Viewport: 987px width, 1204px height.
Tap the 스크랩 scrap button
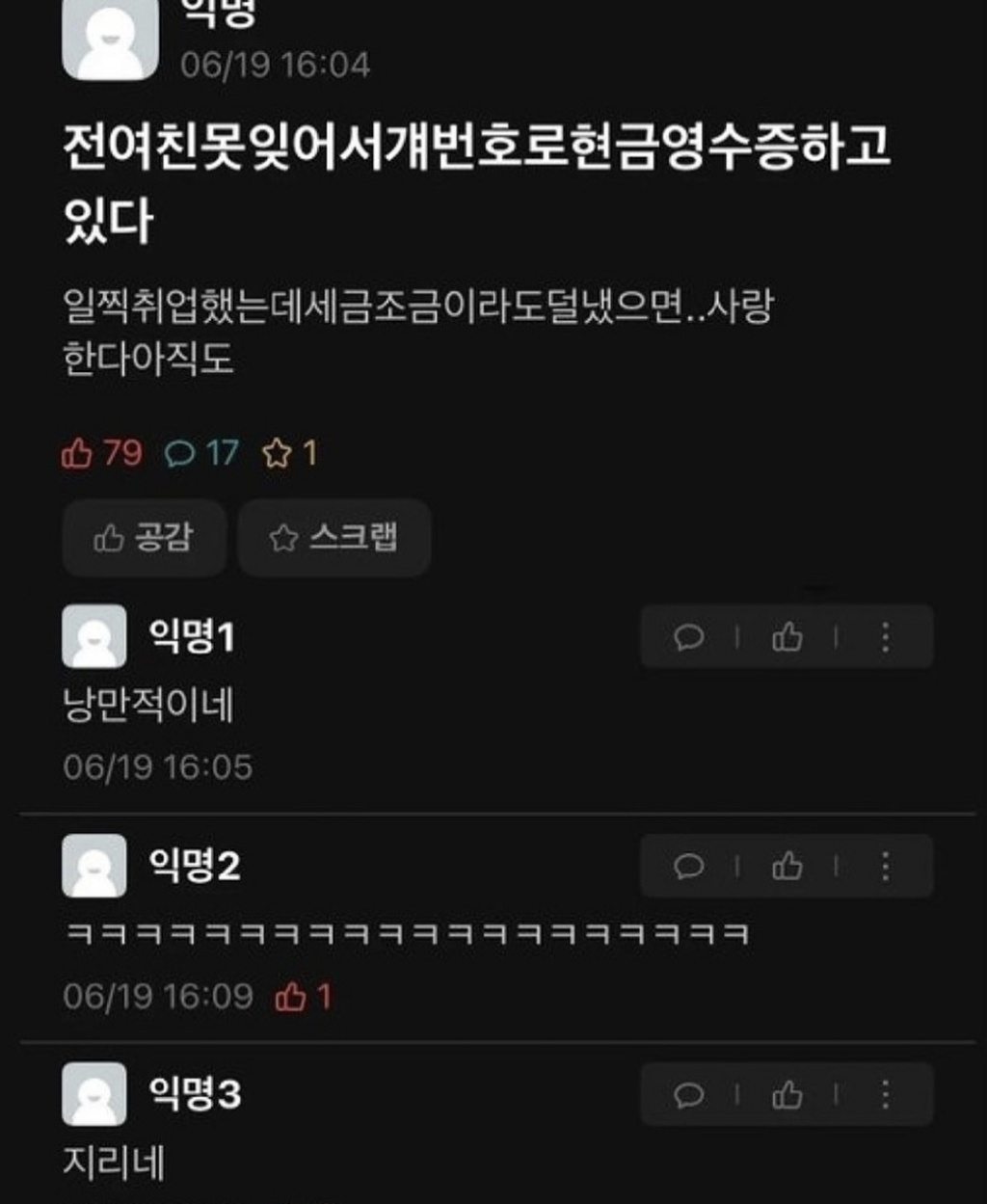(x=333, y=538)
